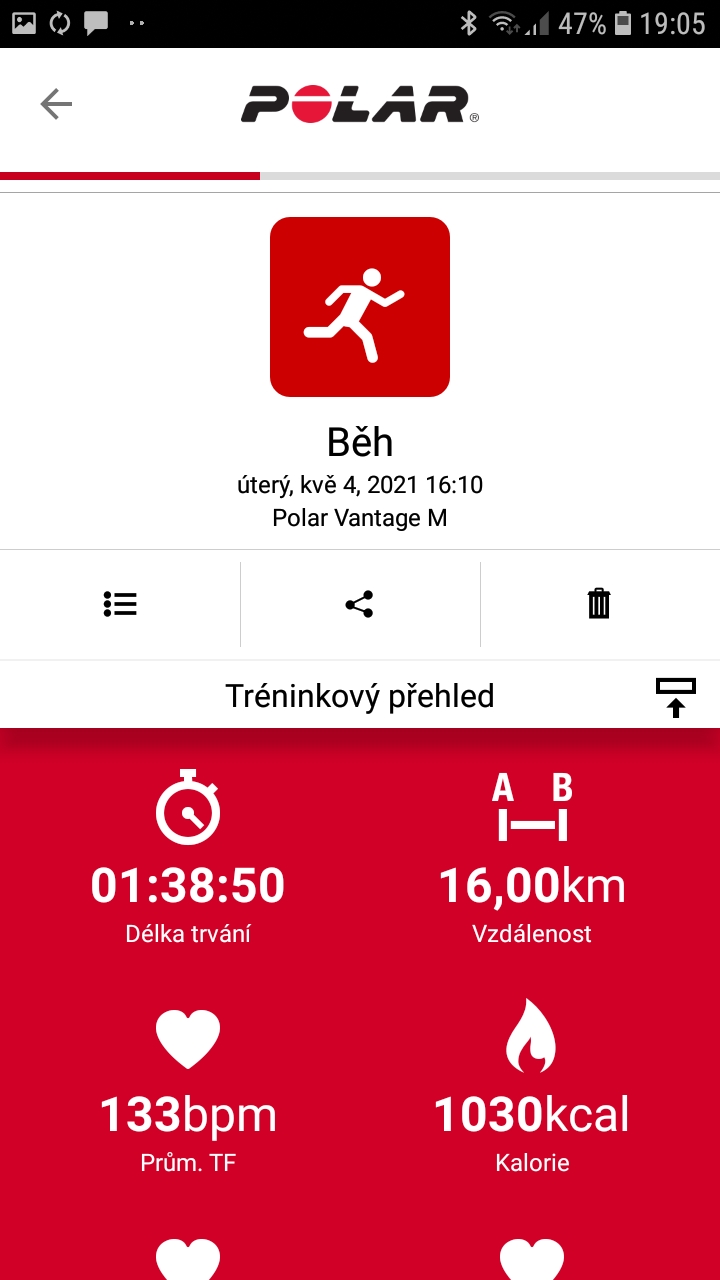Share this running session
Screen dimensions: 720x1280
point(359,604)
